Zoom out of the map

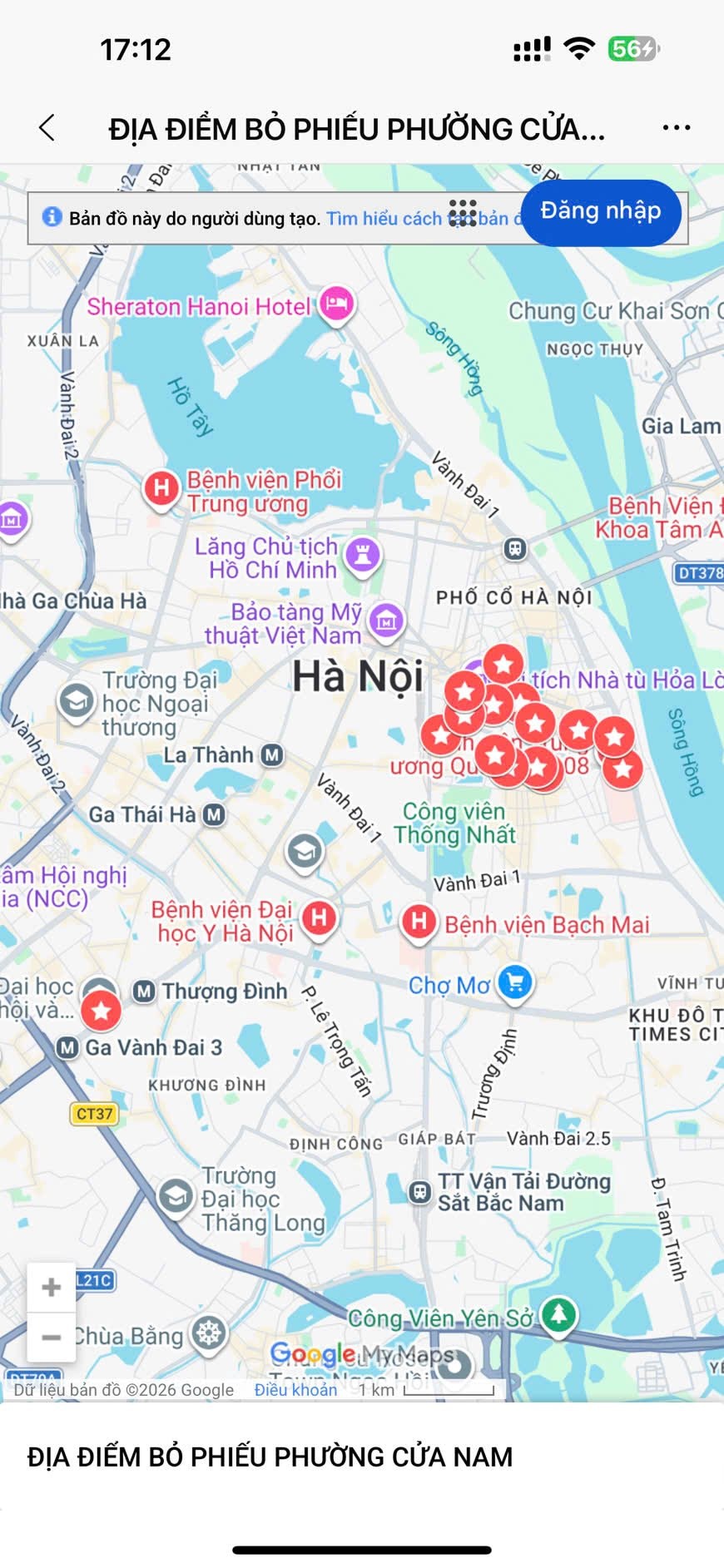(x=52, y=1337)
